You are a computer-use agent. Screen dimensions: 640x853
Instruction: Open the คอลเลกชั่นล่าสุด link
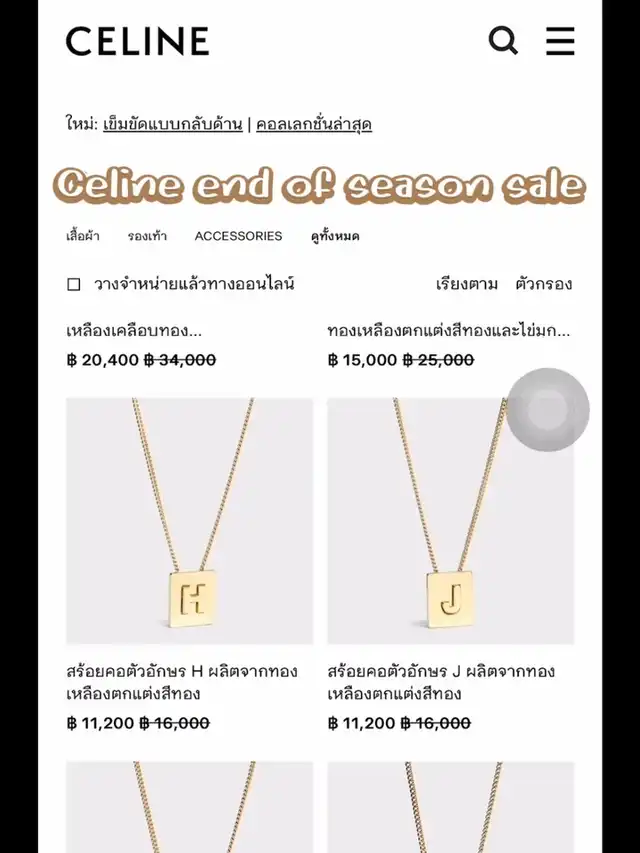314,125
